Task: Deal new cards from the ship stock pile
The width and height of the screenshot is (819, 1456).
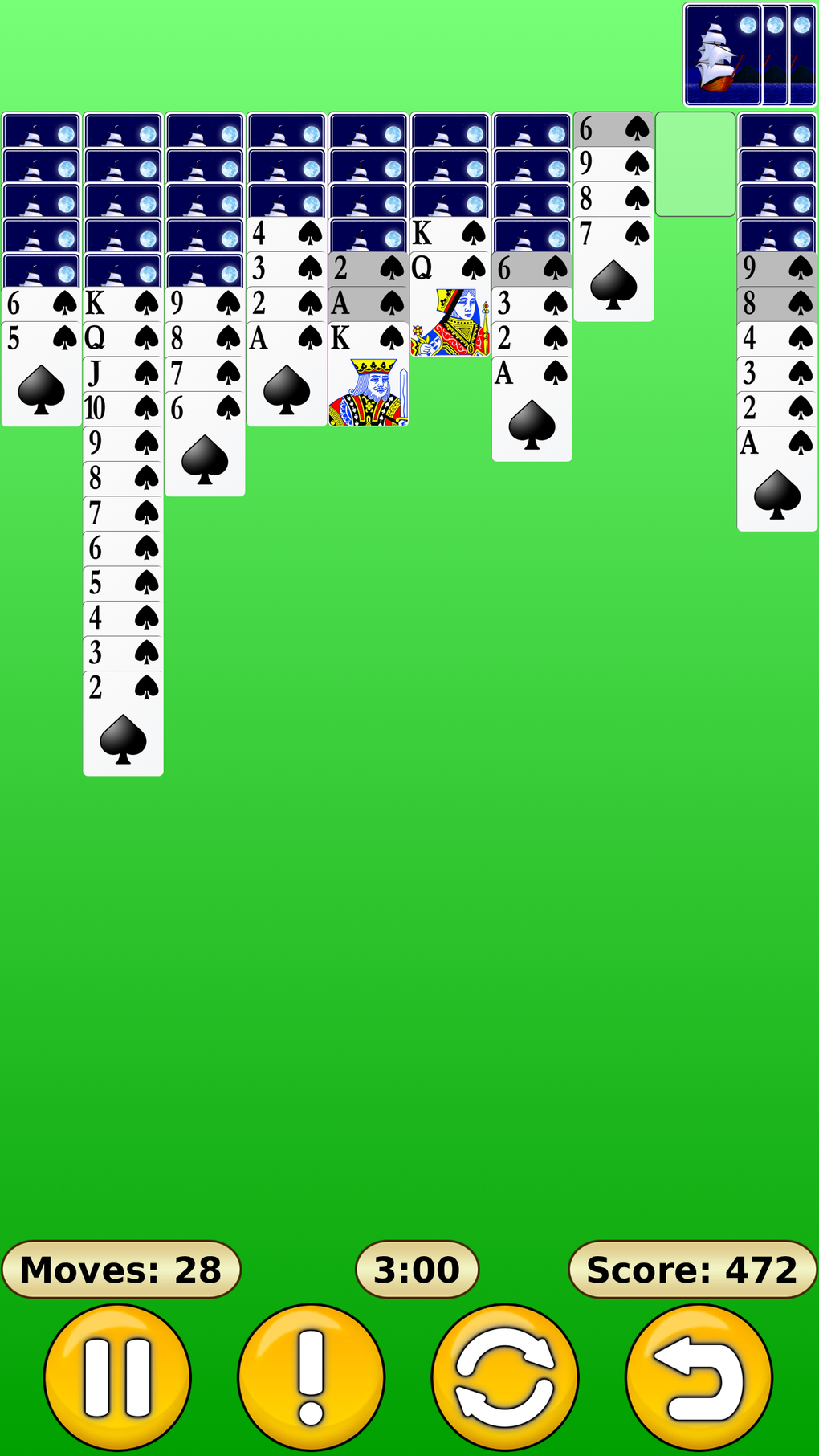Action: coord(747,52)
